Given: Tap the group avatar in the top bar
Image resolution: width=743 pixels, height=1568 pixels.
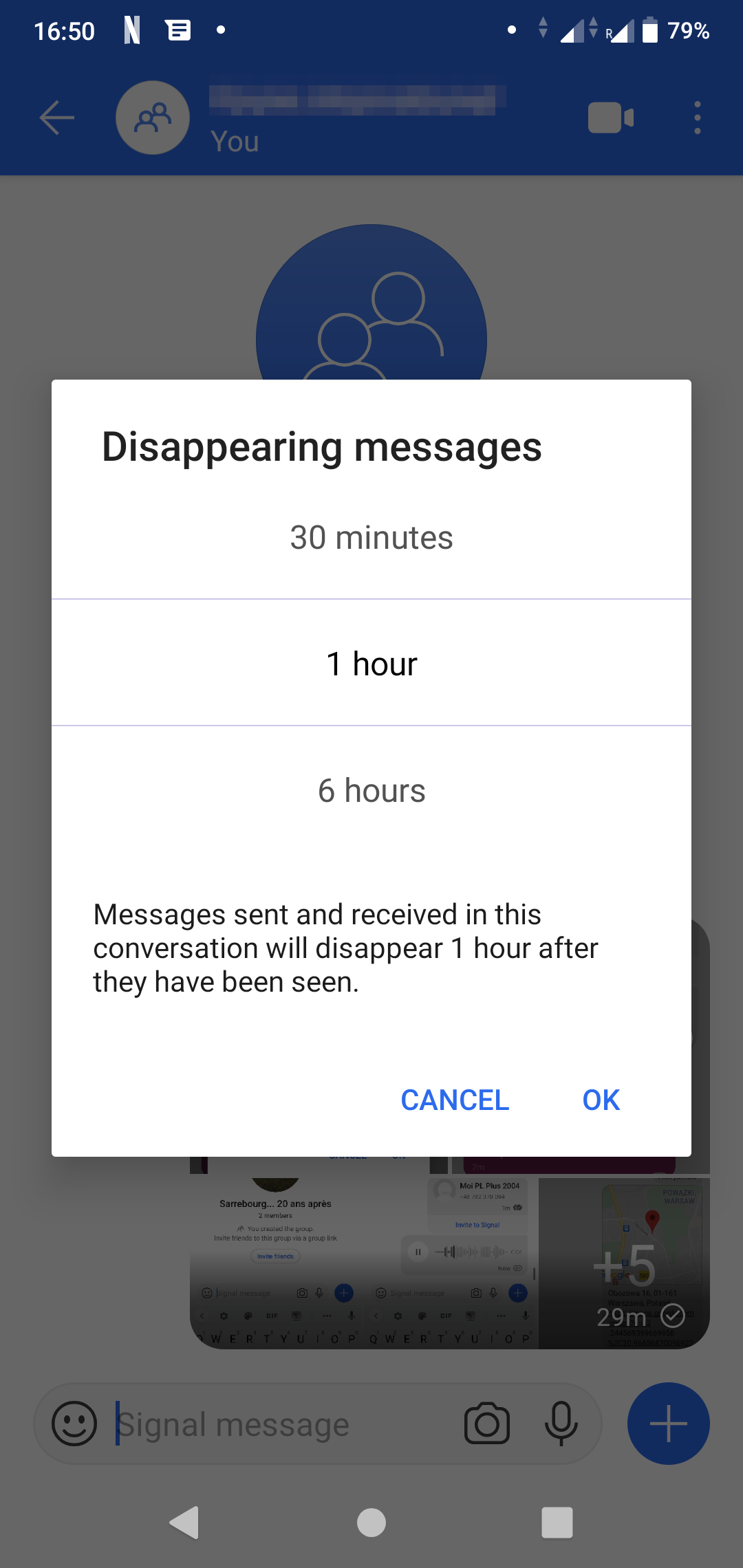Looking at the screenshot, I should (152, 117).
